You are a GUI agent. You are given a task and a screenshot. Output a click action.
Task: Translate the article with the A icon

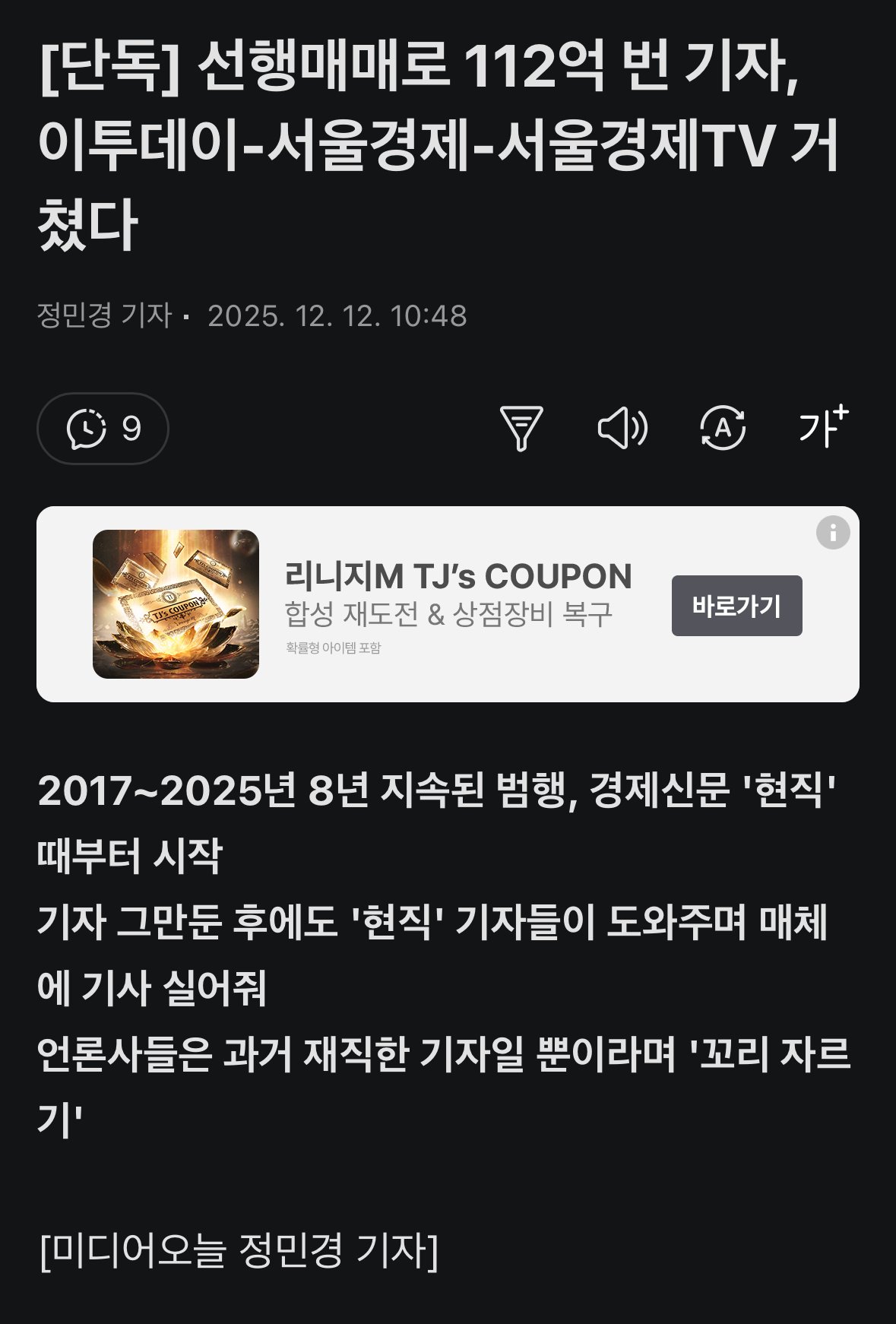(722, 428)
